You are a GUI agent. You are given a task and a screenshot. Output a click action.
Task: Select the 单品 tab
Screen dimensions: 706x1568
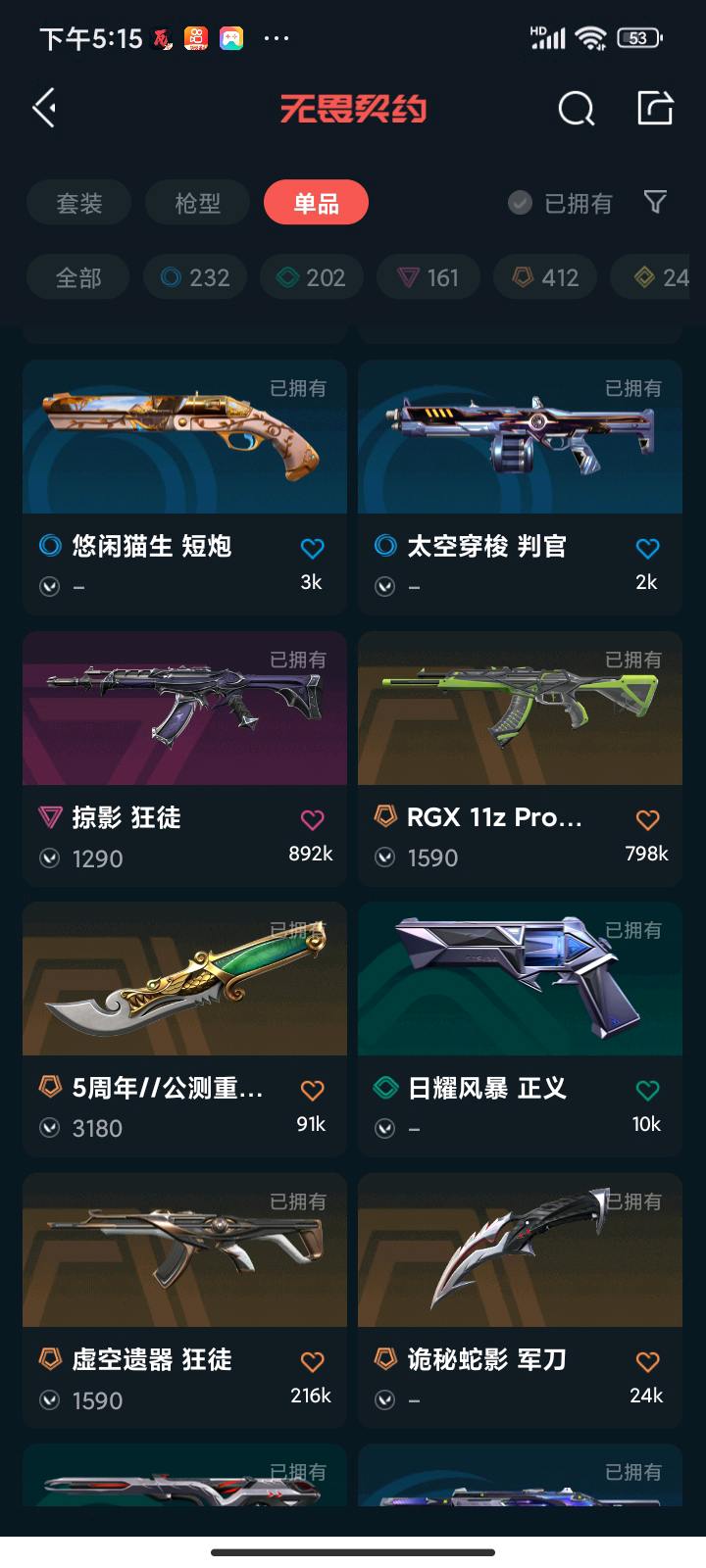316,203
